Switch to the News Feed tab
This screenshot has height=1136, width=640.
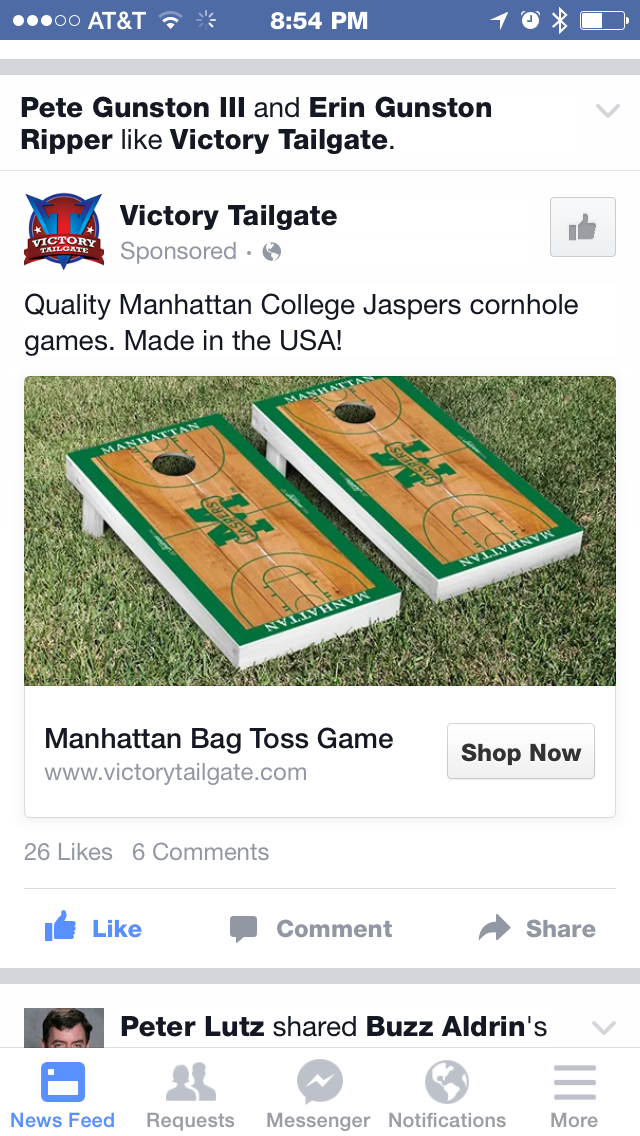63,1096
